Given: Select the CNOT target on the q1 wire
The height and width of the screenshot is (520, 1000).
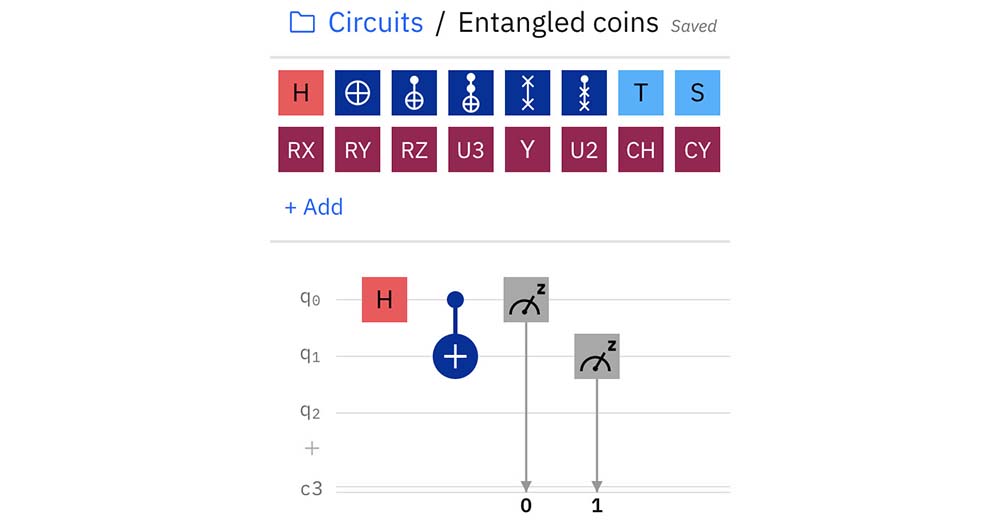Looking at the screenshot, I should tap(455, 357).
